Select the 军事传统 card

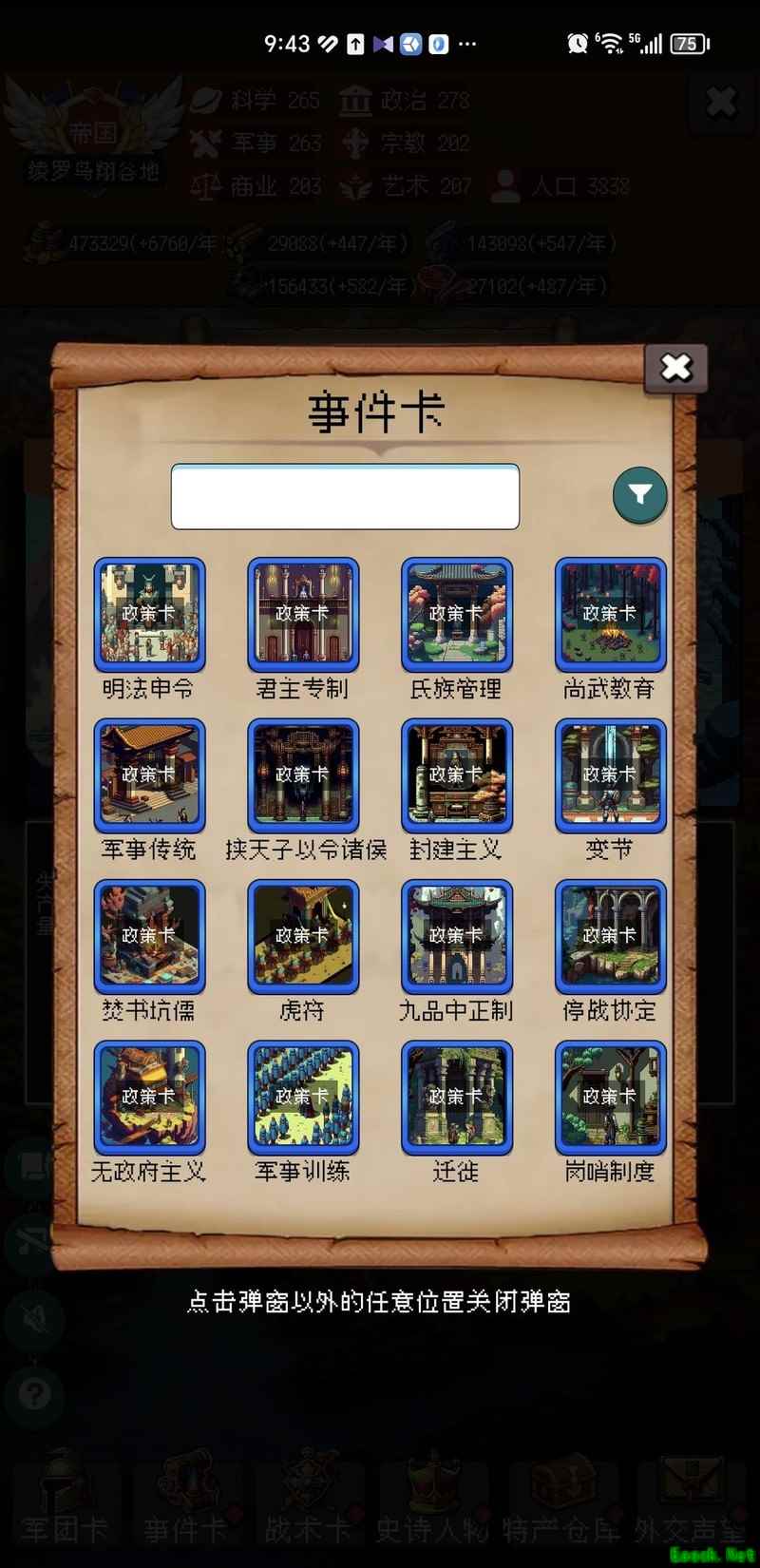tap(149, 774)
